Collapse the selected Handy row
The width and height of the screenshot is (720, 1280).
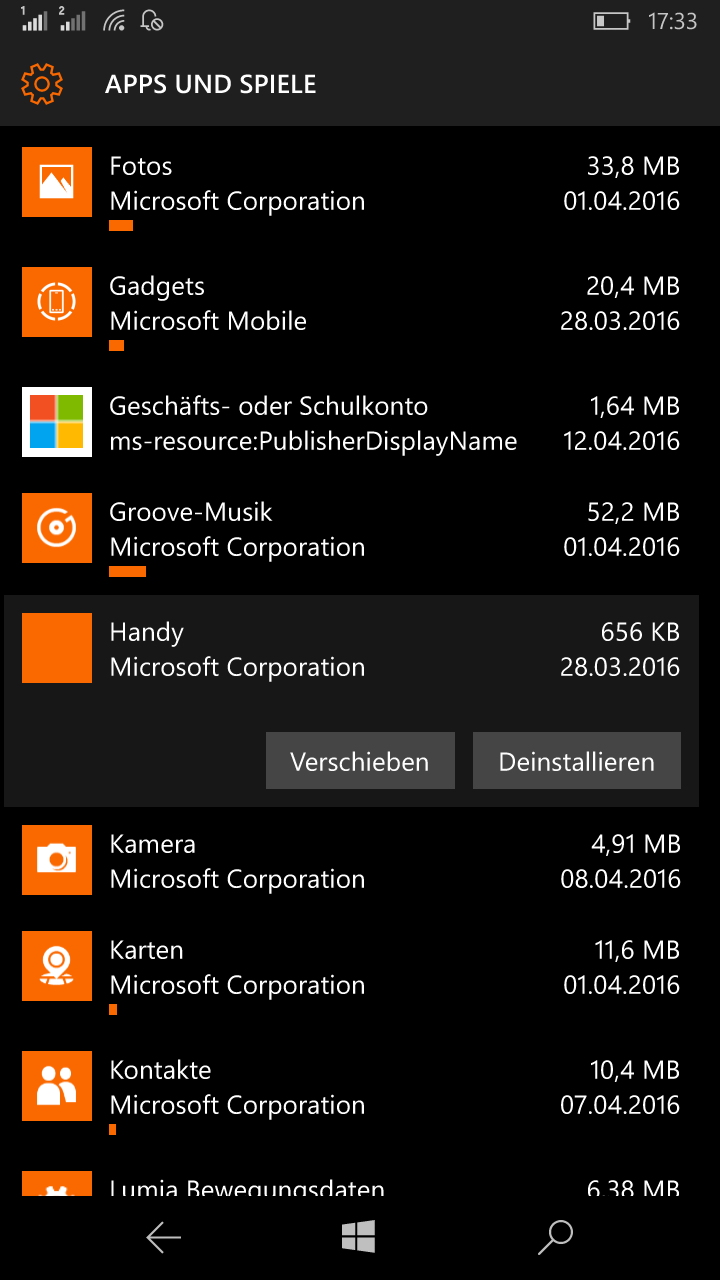tap(360, 648)
